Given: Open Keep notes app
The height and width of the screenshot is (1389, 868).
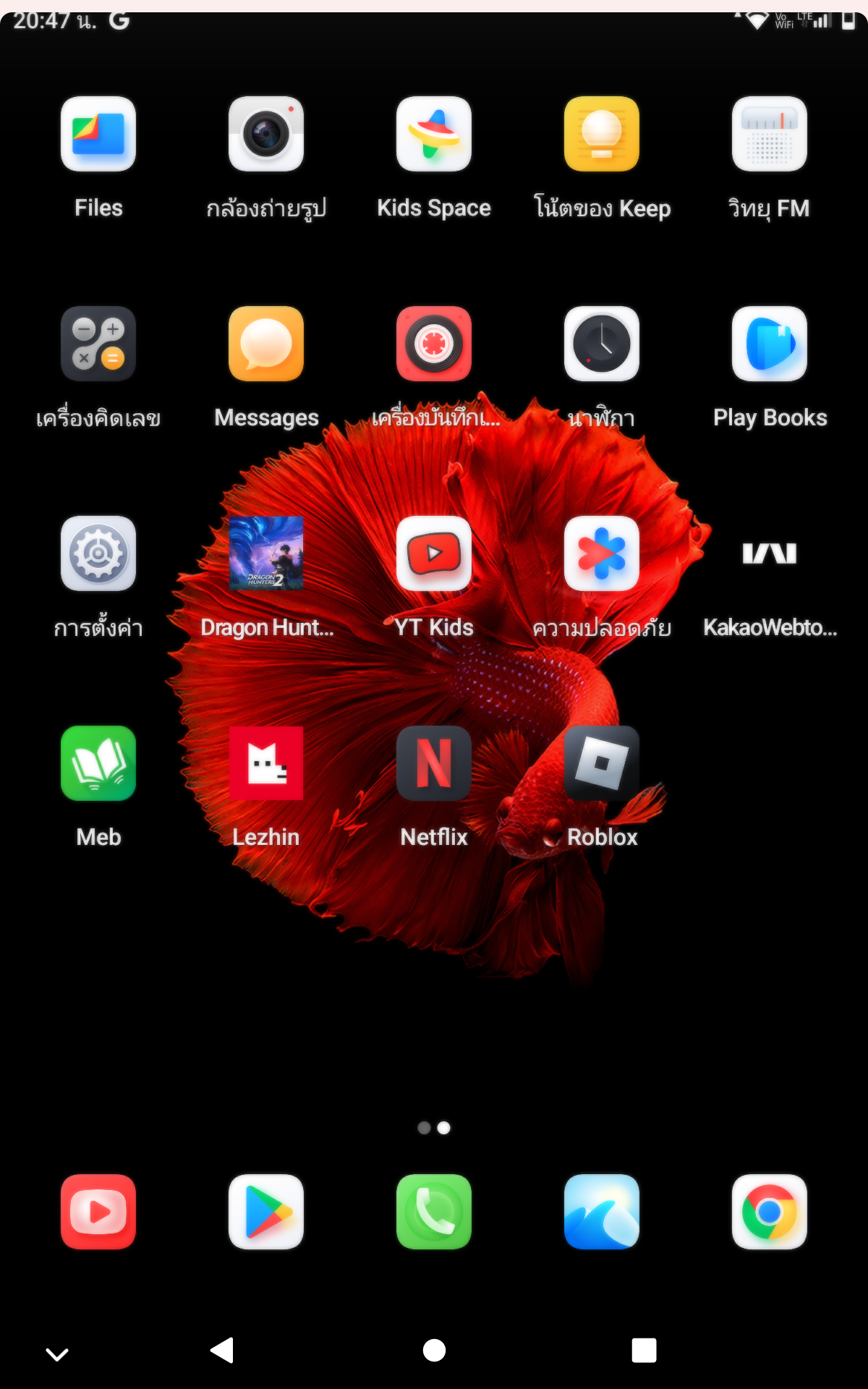Looking at the screenshot, I should [x=602, y=134].
